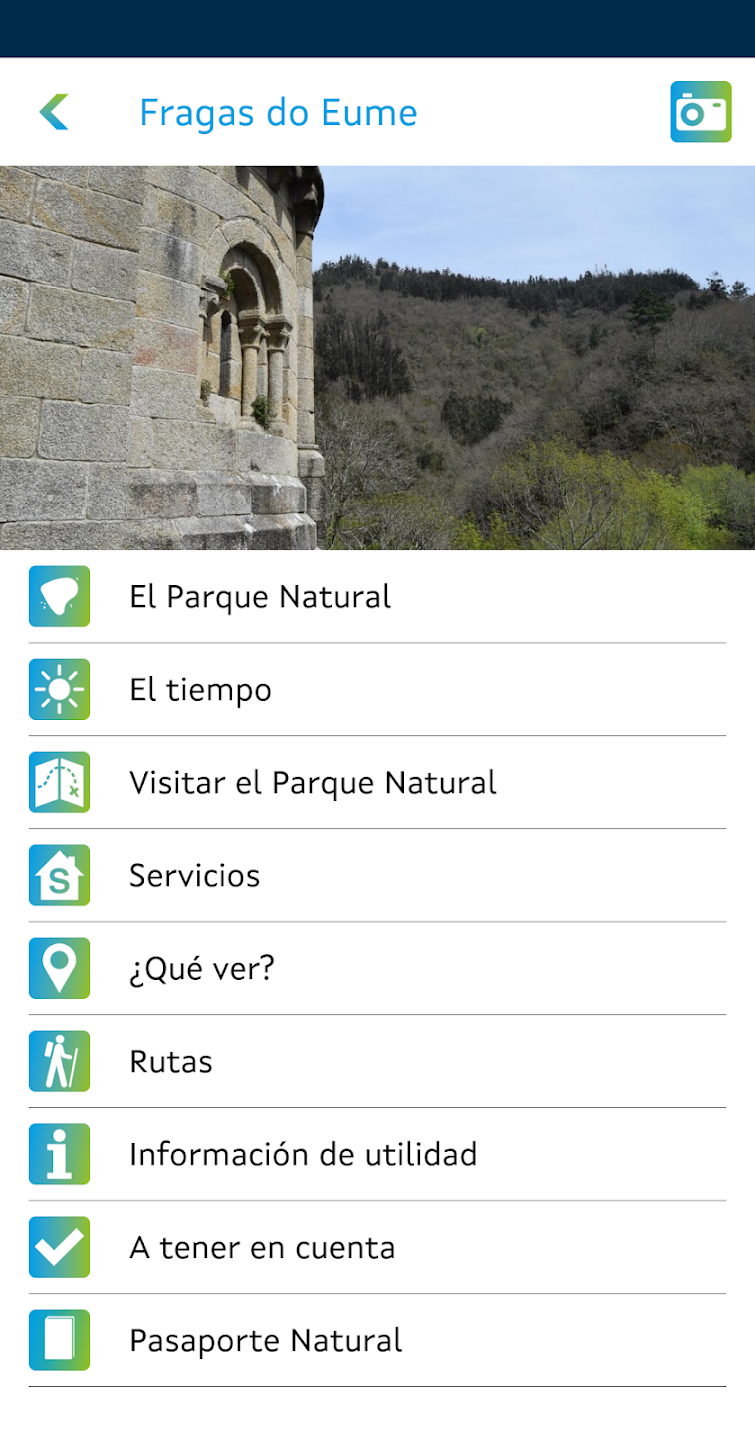Open the camera icon in the header

coord(700,112)
